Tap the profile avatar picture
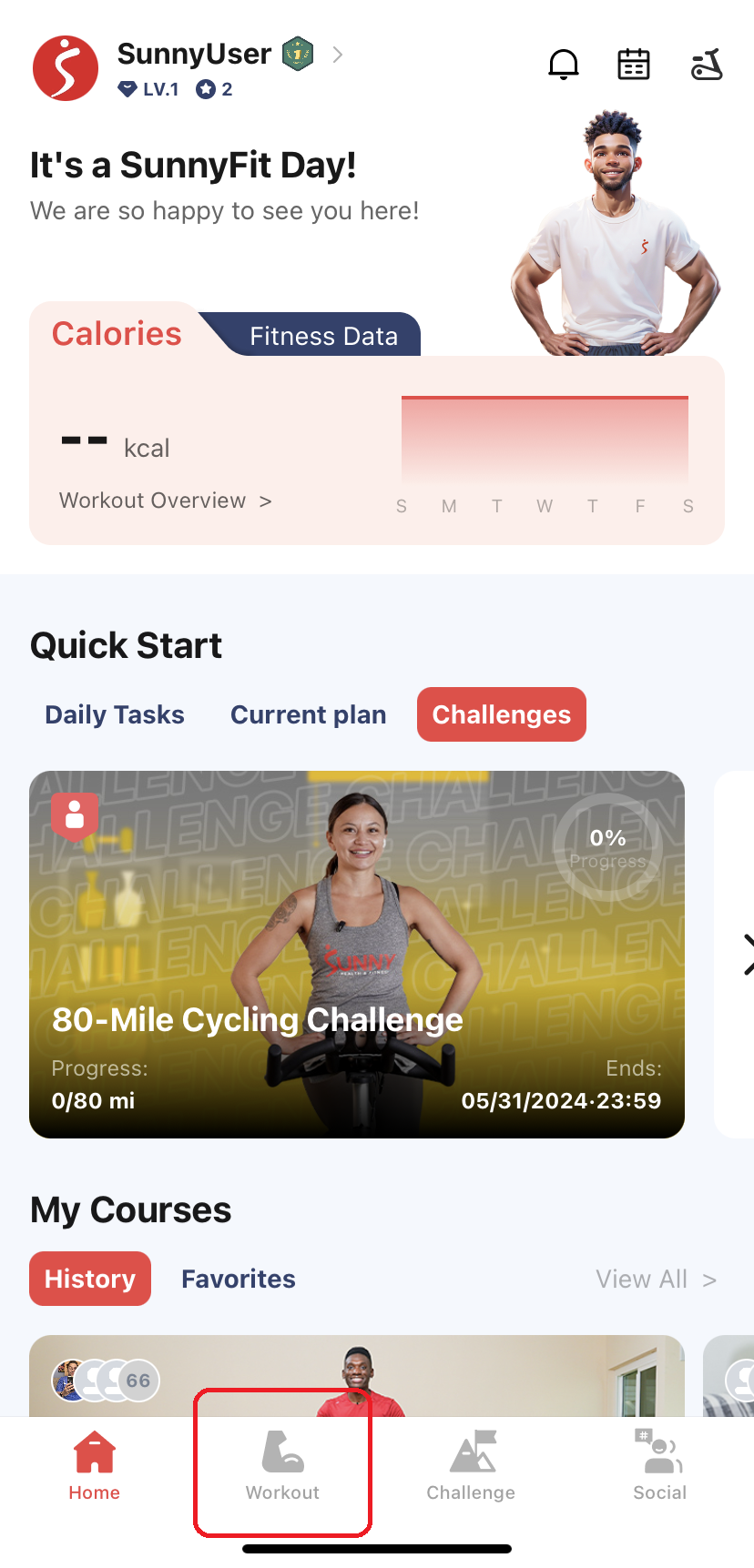This screenshot has width=754, height=1568. coord(66,68)
